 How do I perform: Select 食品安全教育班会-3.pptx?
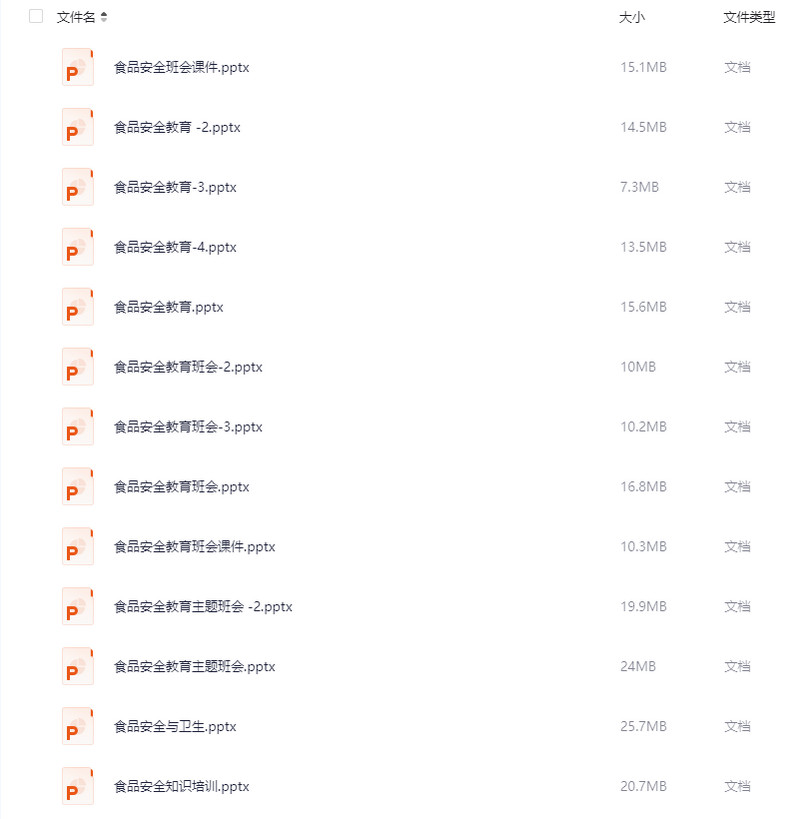pyautogui.click(x=188, y=427)
